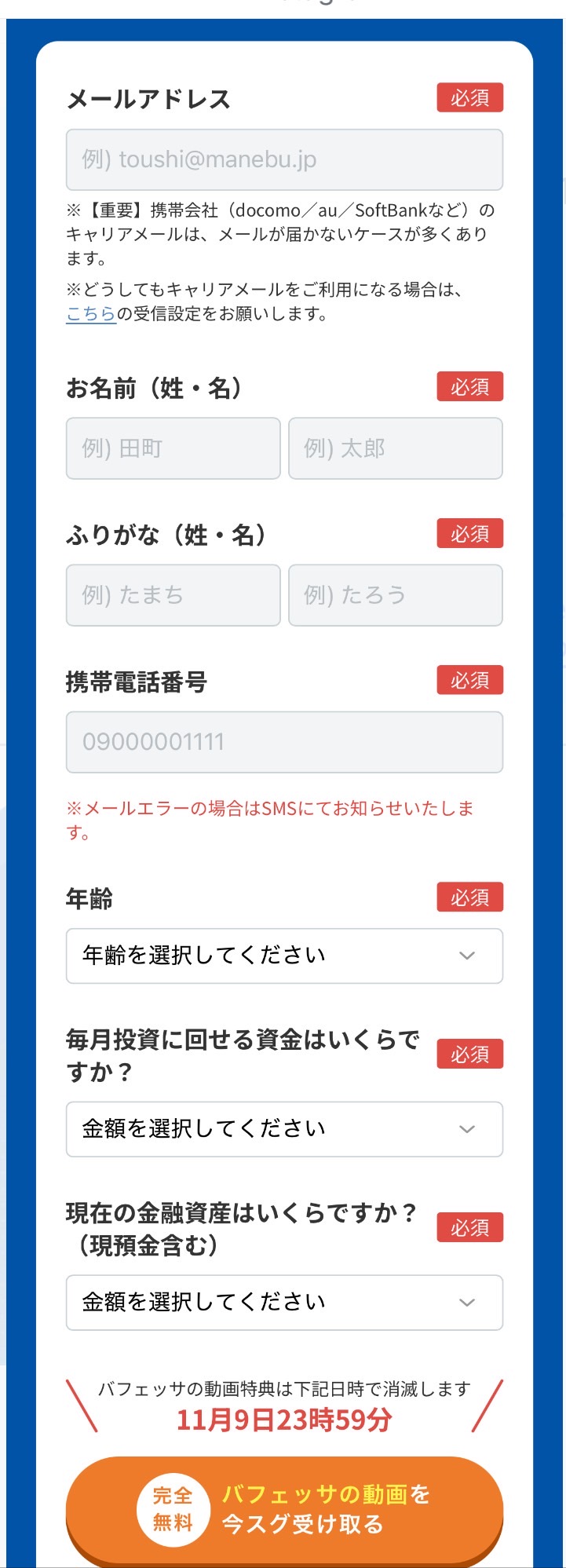Image resolution: width=566 pixels, height=1568 pixels.
Task: Select the furigana last name field たまち
Action: [x=173, y=595]
